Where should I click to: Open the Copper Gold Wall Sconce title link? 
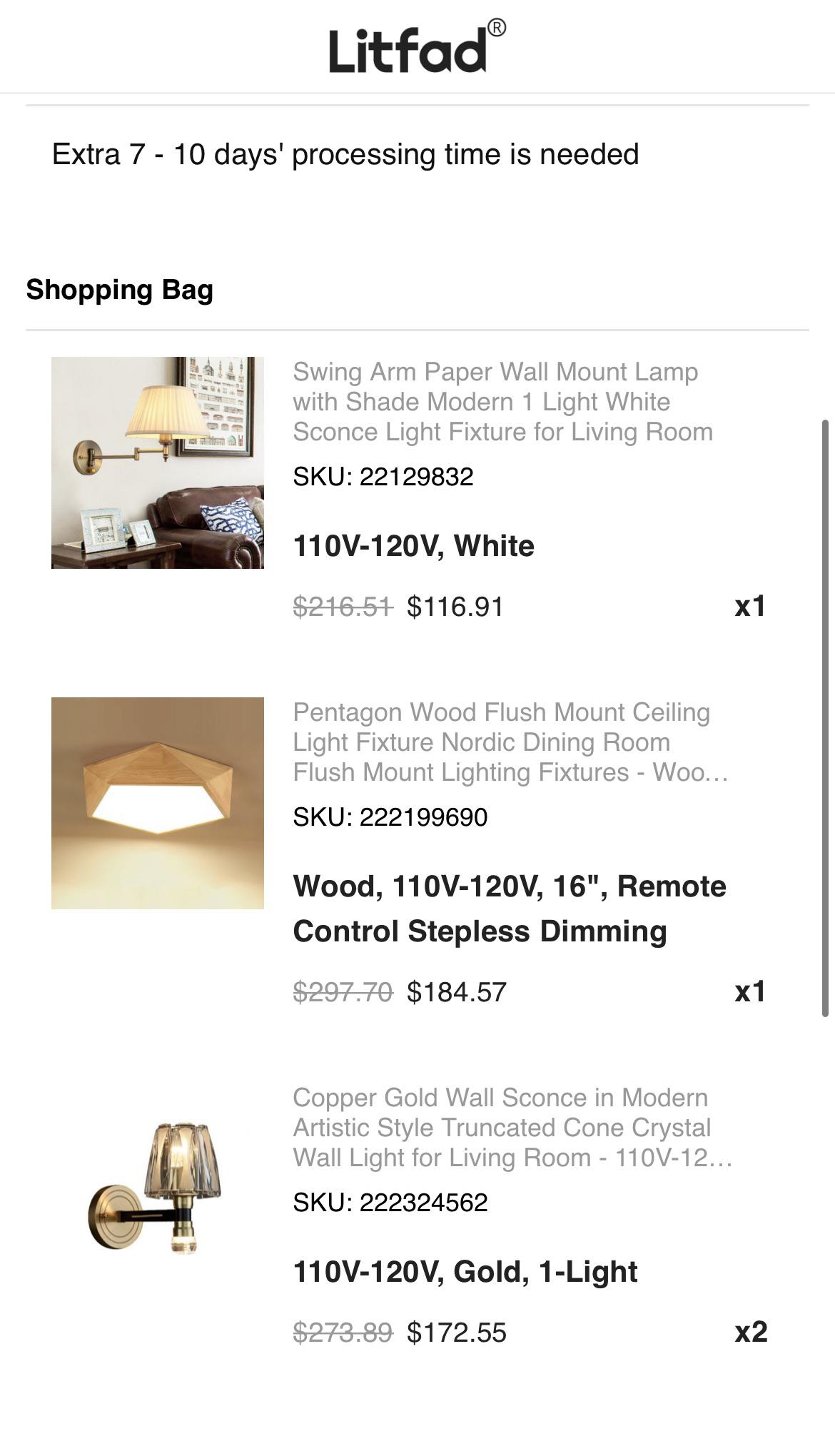coord(512,1128)
